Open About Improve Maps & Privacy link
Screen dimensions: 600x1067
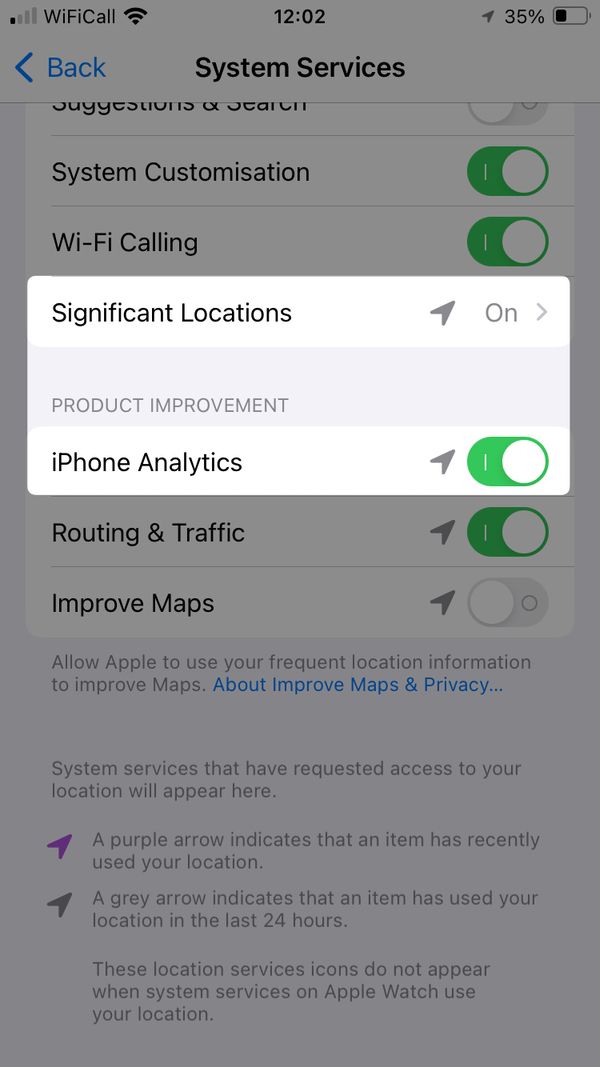tap(357, 685)
